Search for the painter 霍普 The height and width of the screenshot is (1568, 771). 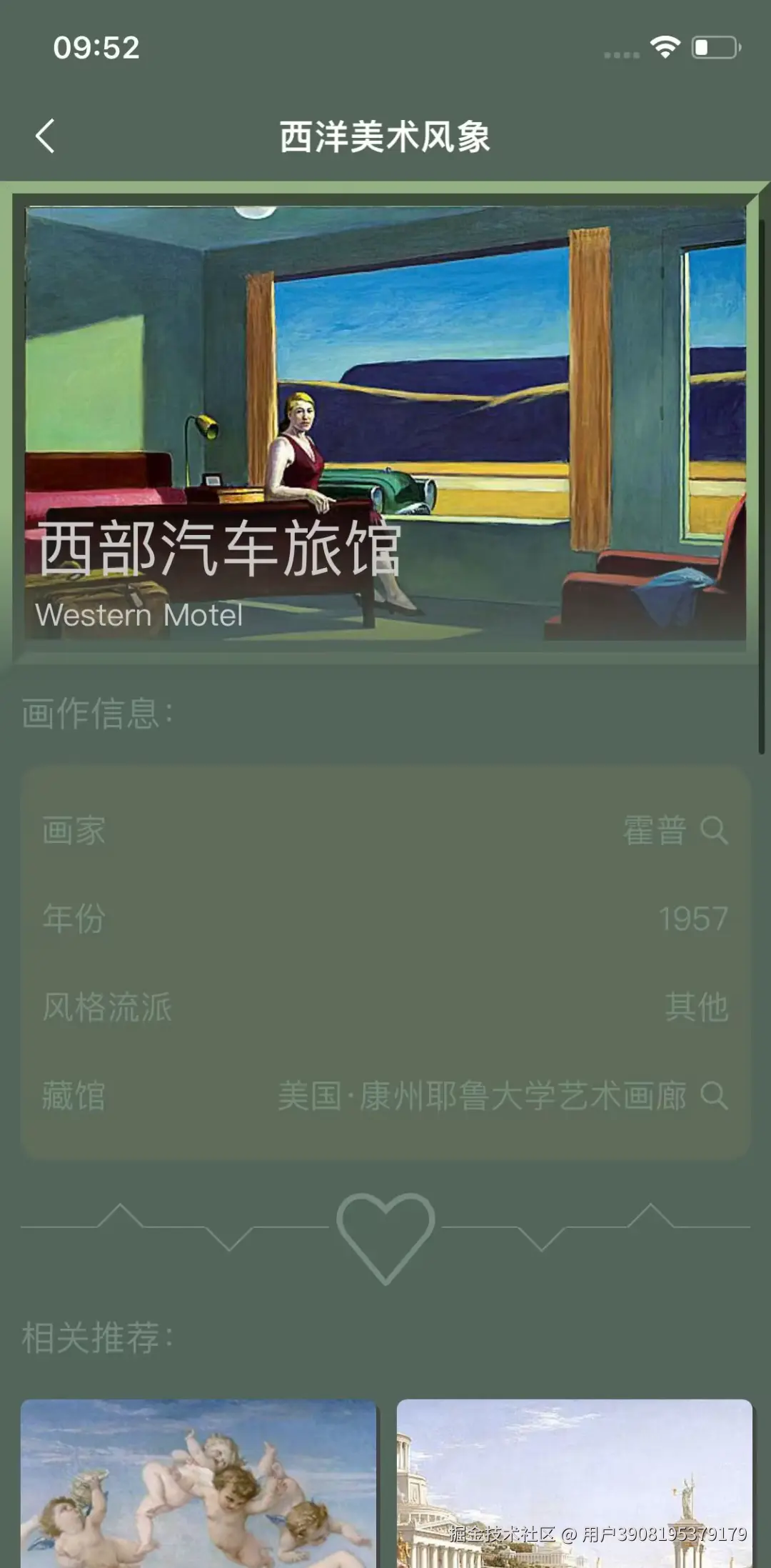point(714,831)
